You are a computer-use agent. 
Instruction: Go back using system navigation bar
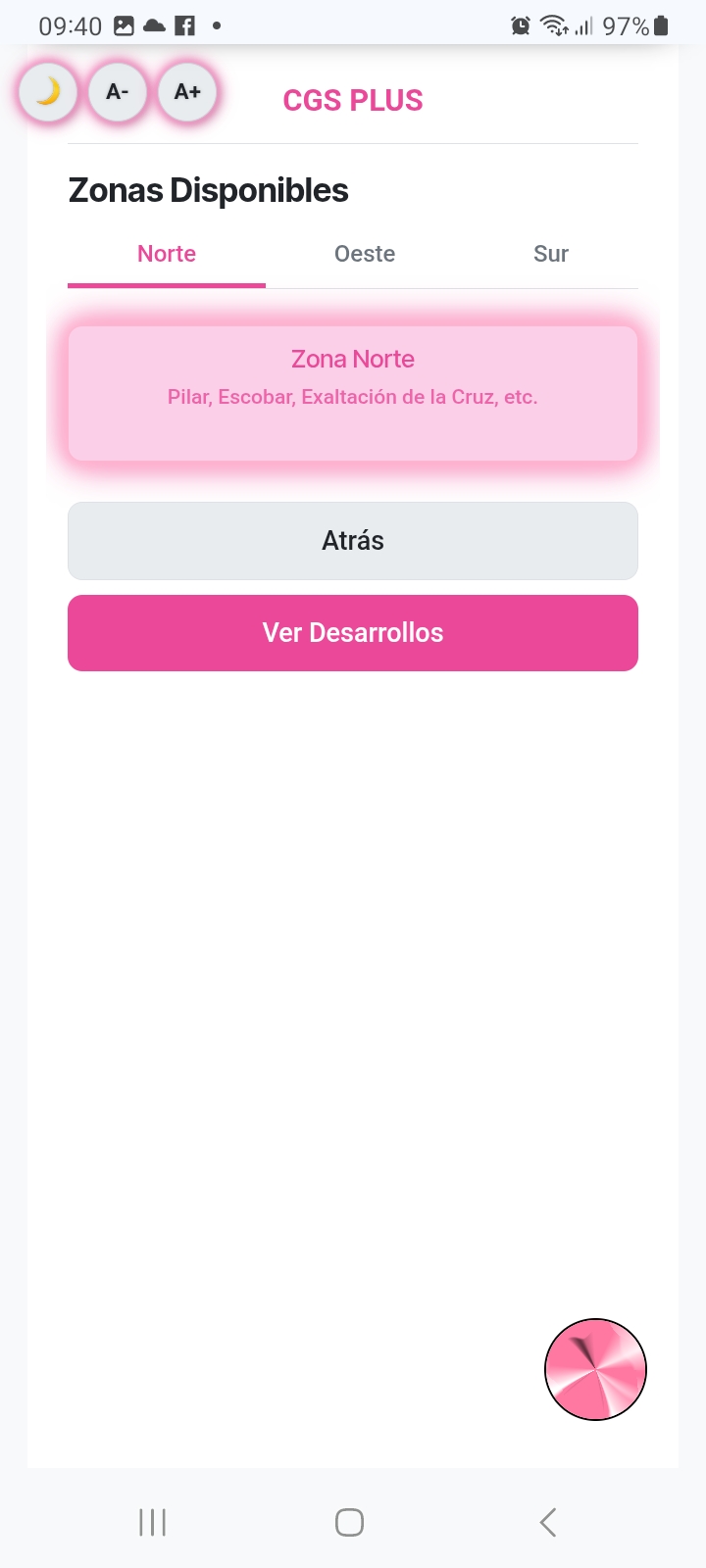(x=548, y=1522)
